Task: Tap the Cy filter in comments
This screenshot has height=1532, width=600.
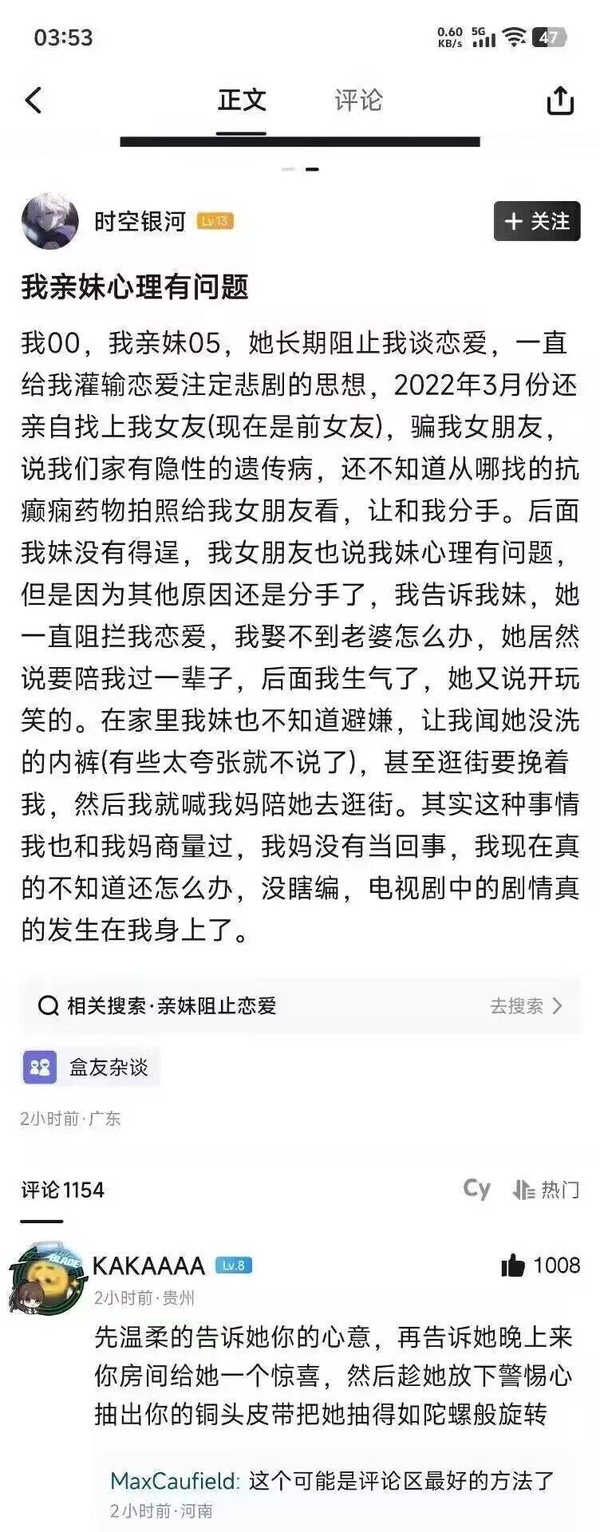Action: [477, 1188]
